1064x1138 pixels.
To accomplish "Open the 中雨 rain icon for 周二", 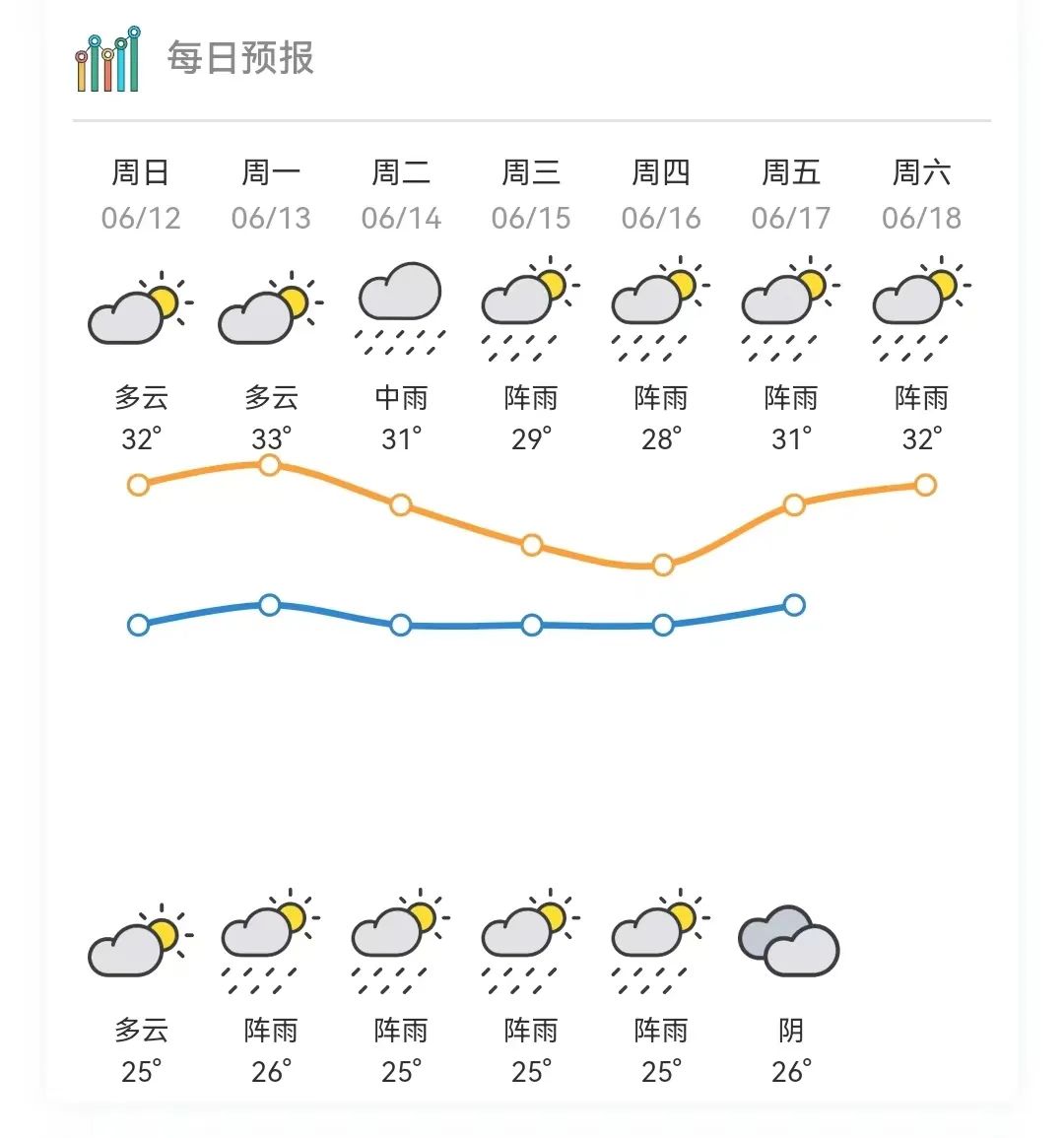I will [399, 305].
